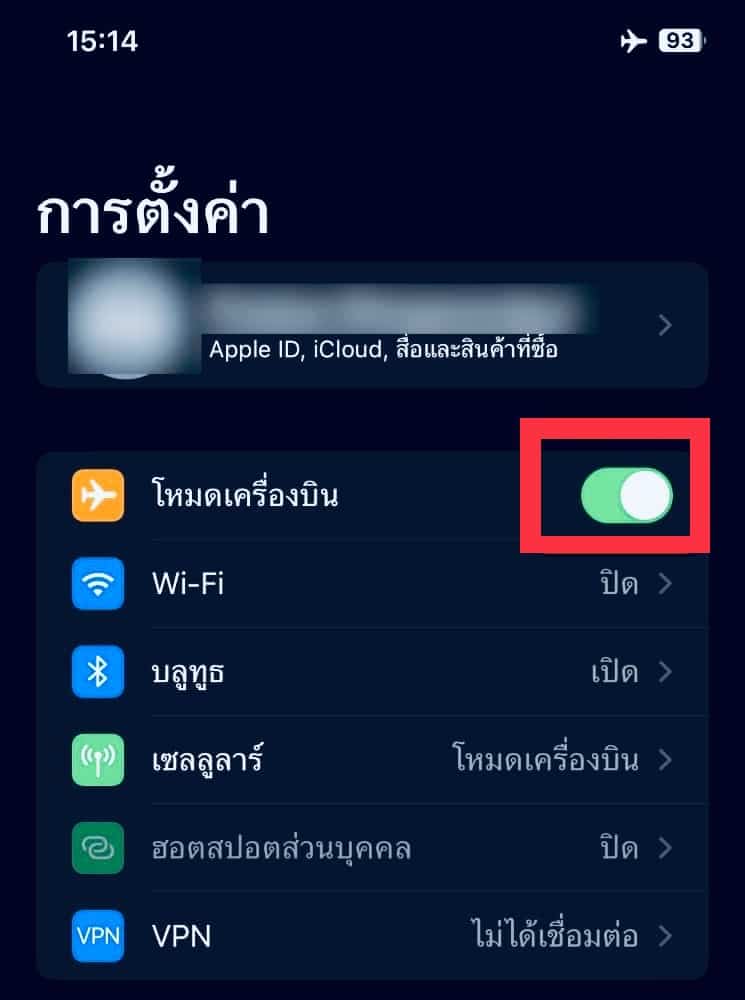Turn off the Airplane Mode switch
The image size is (745, 1000).
[x=626, y=496]
